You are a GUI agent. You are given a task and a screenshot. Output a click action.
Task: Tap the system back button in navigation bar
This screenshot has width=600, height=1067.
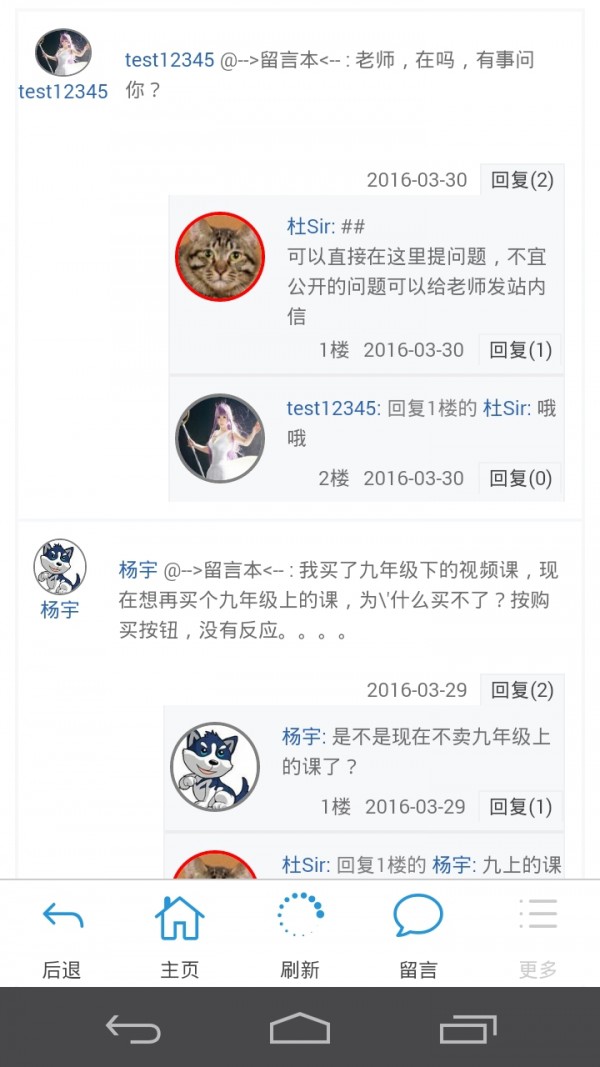133,1028
